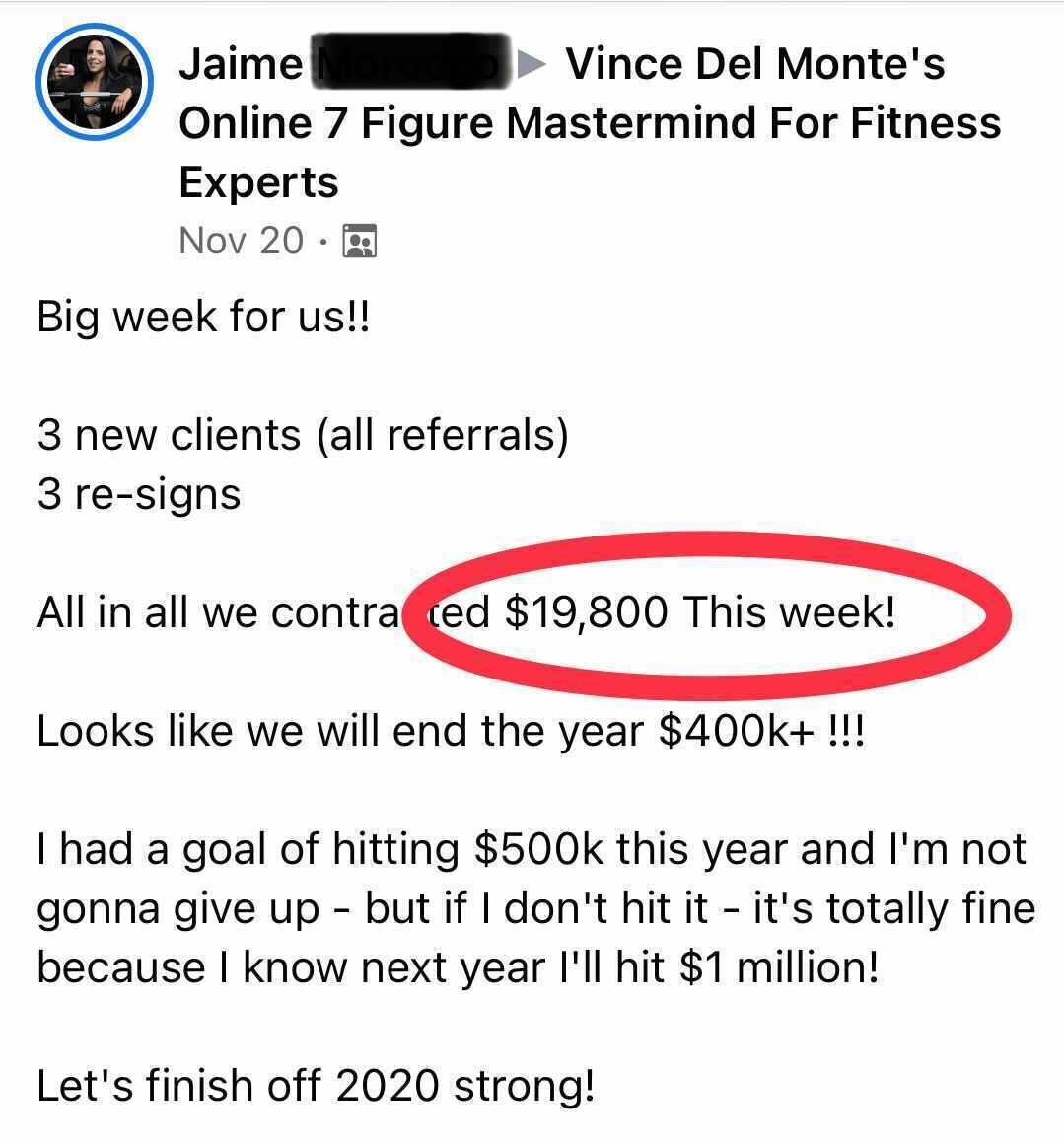This screenshot has width=1064, height=1144.
Task: Open Jaime's profile picture
Action: (94, 84)
